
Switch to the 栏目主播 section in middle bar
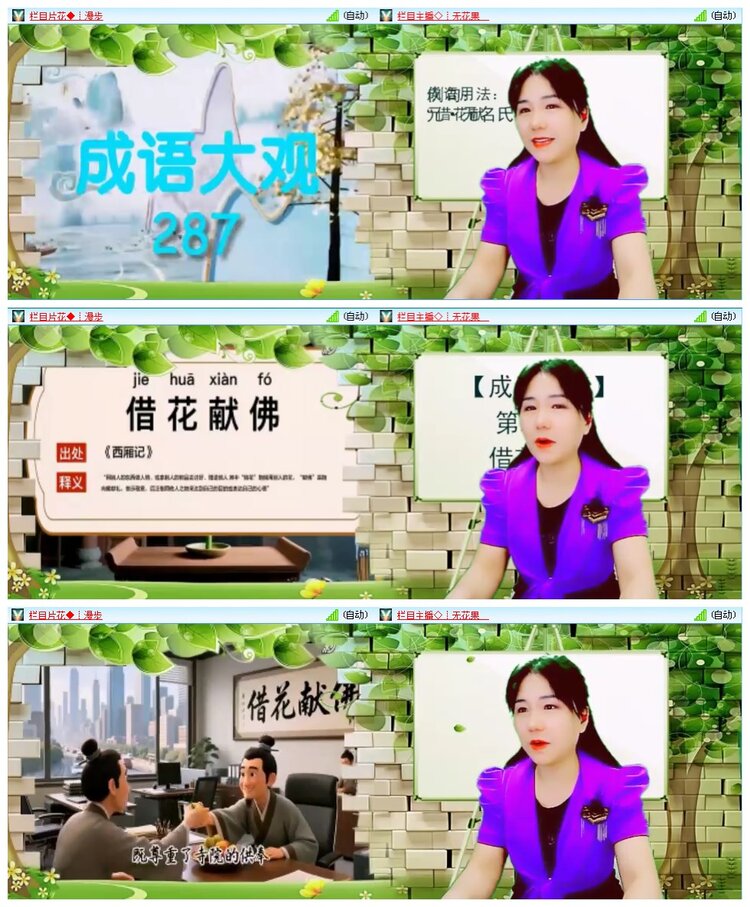click(x=414, y=314)
